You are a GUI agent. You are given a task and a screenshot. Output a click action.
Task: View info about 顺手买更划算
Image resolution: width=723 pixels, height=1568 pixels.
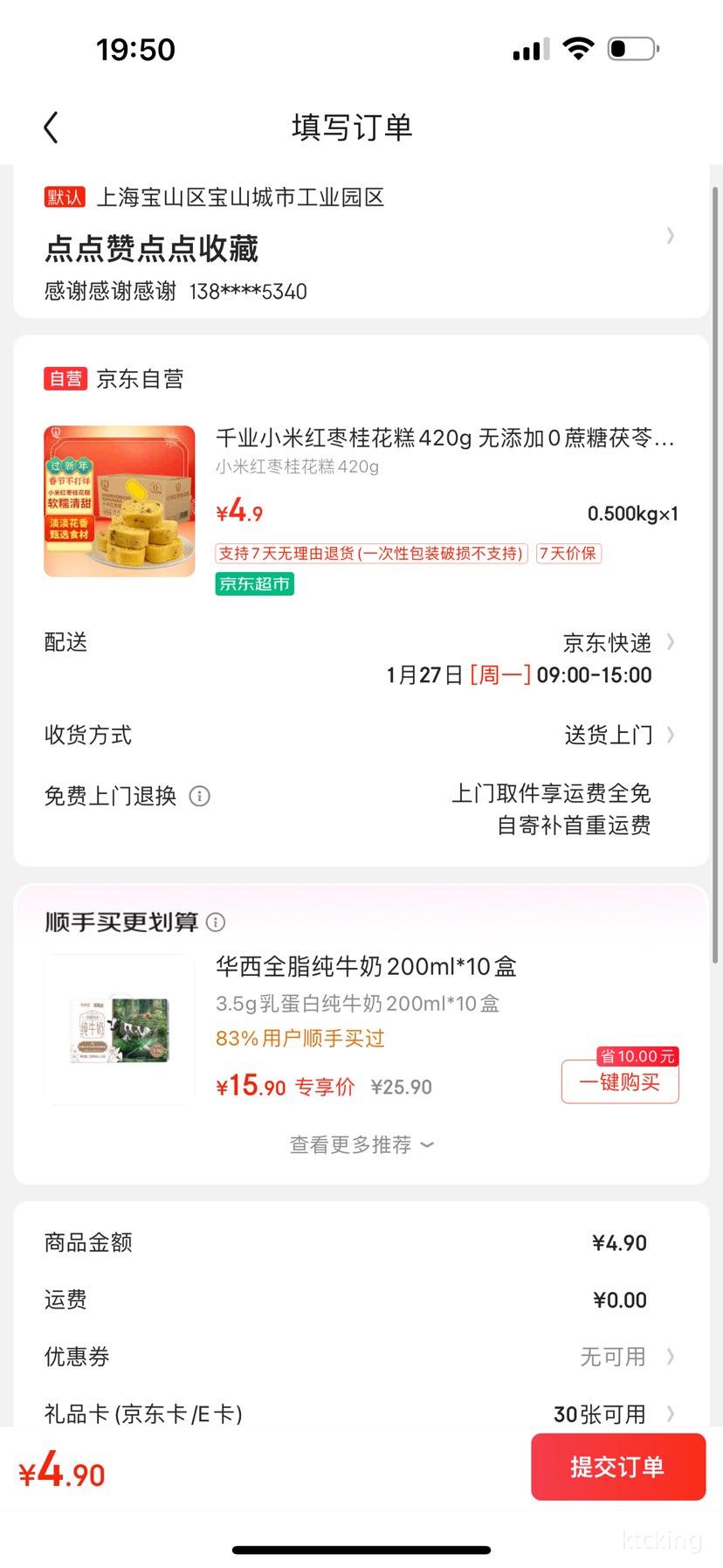[x=216, y=922]
